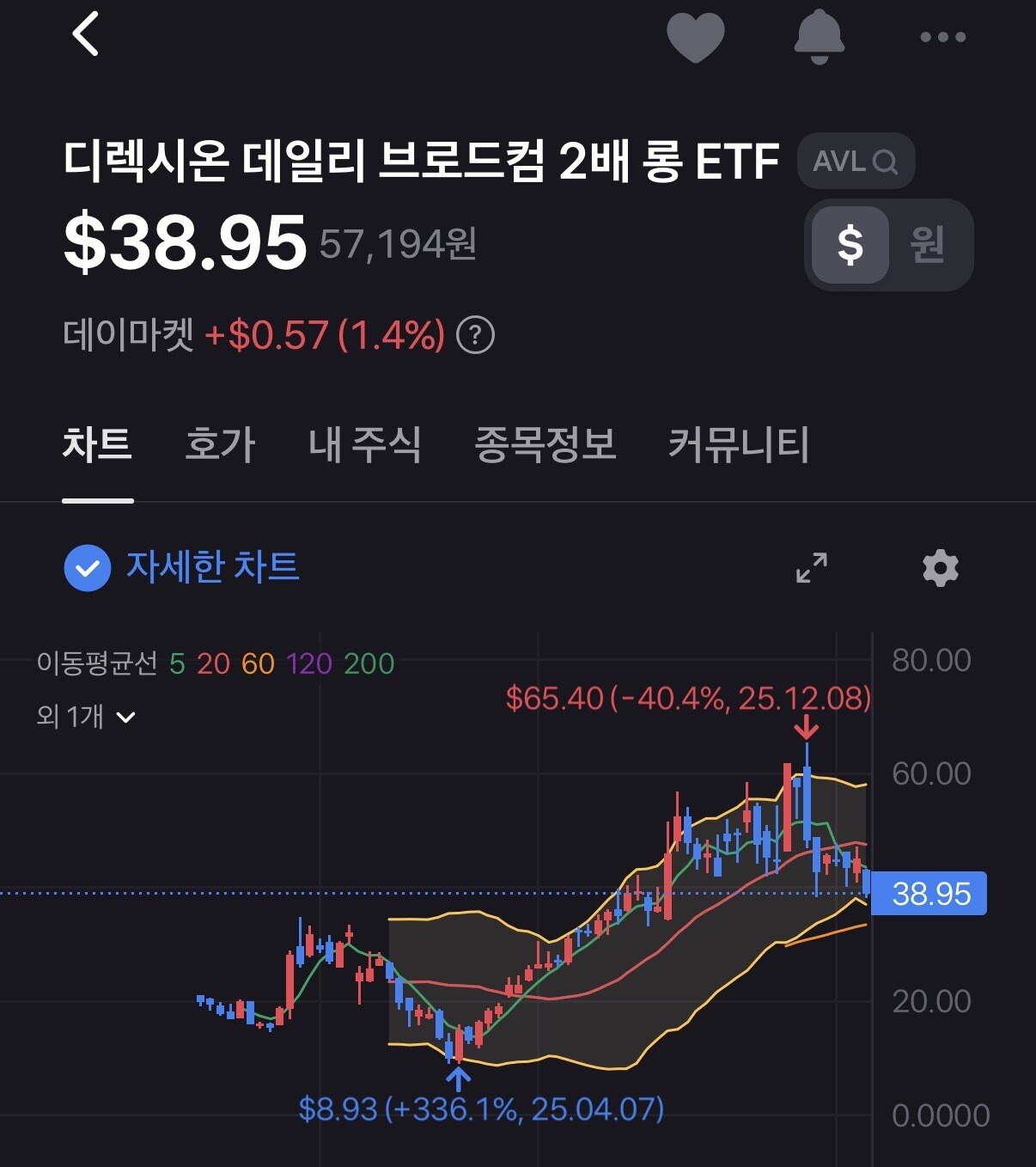Expand the 외 1개 indicator dropdown
This screenshot has height=1167, width=1036.
click(x=86, y=716)
